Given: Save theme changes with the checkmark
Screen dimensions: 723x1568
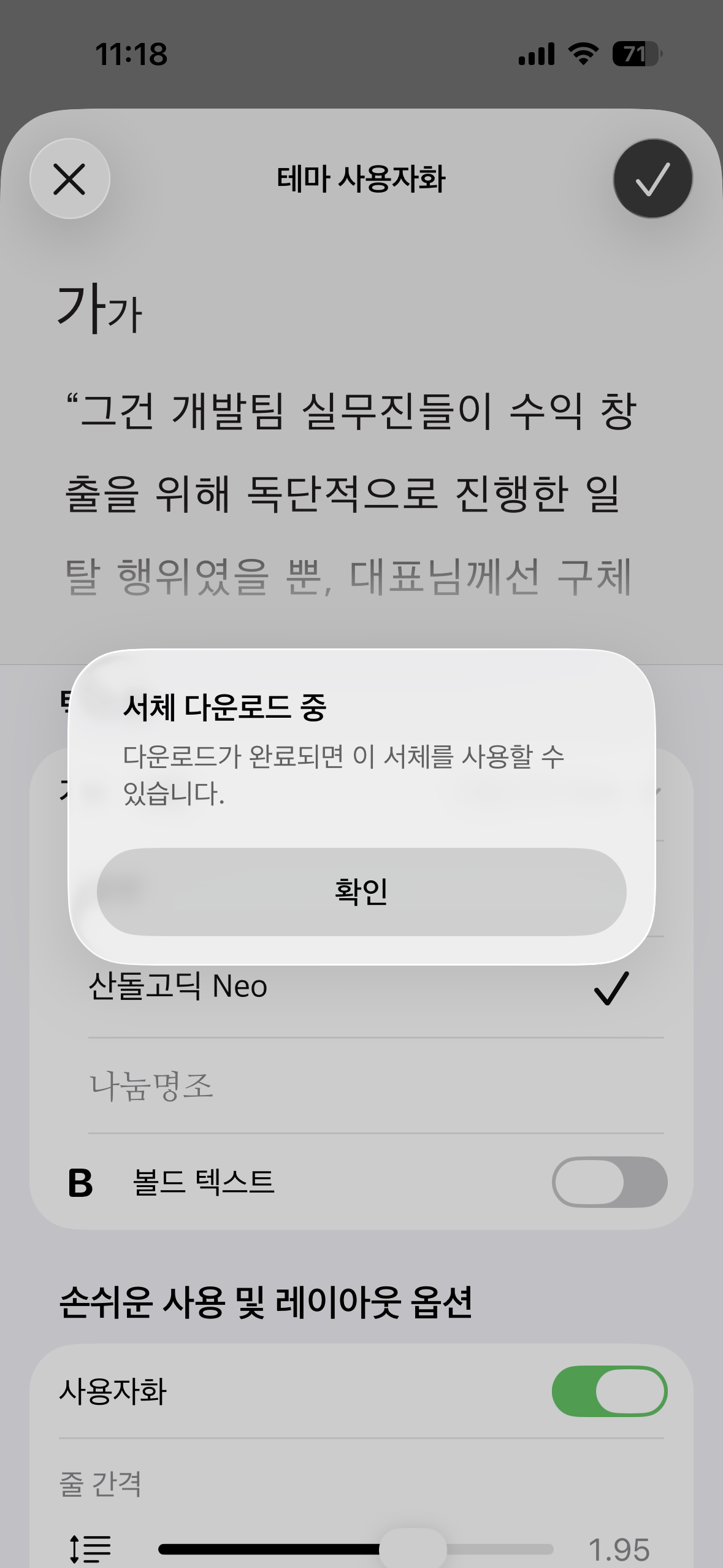Looking at the screenshot, I should pyautogui.click(x=652, y=179).
